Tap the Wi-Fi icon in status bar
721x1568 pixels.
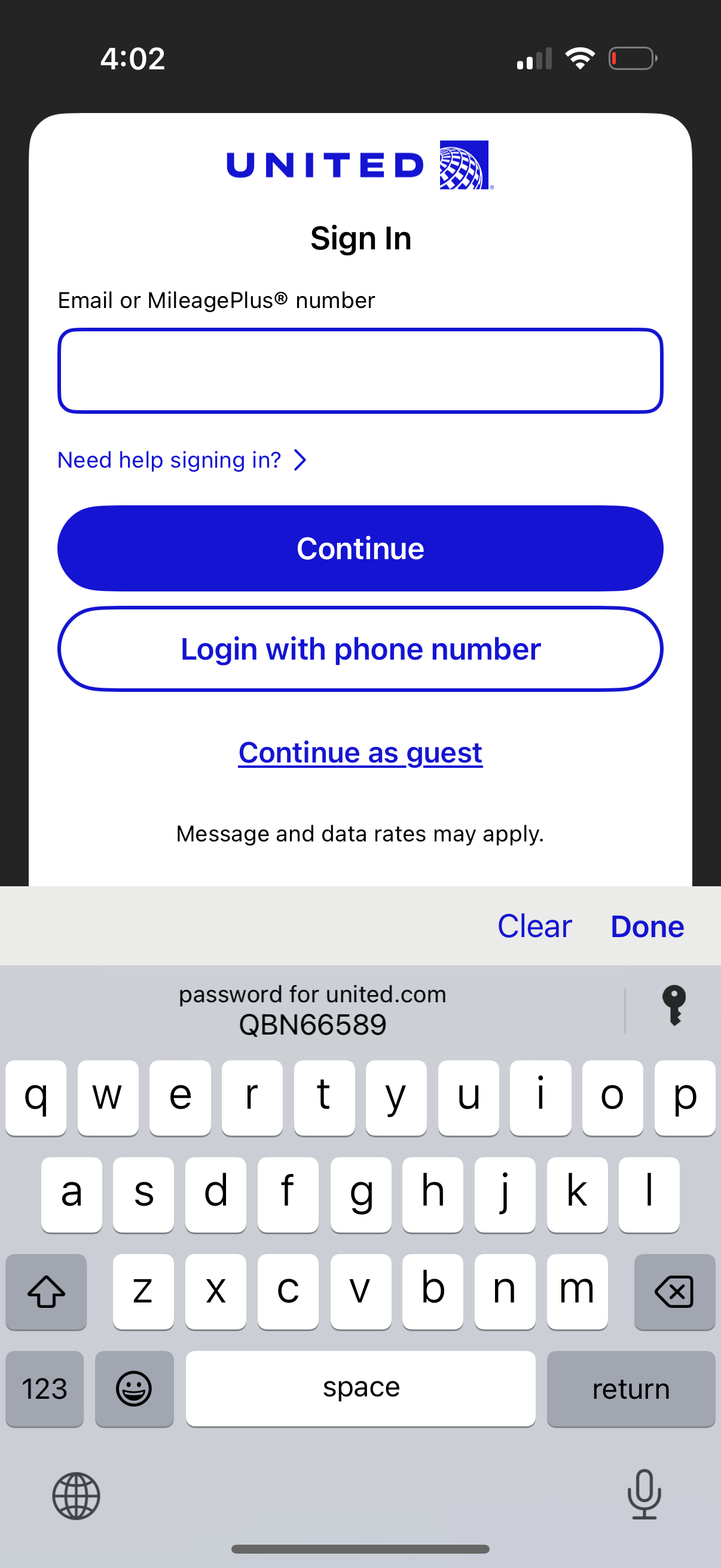coord(580,58)
